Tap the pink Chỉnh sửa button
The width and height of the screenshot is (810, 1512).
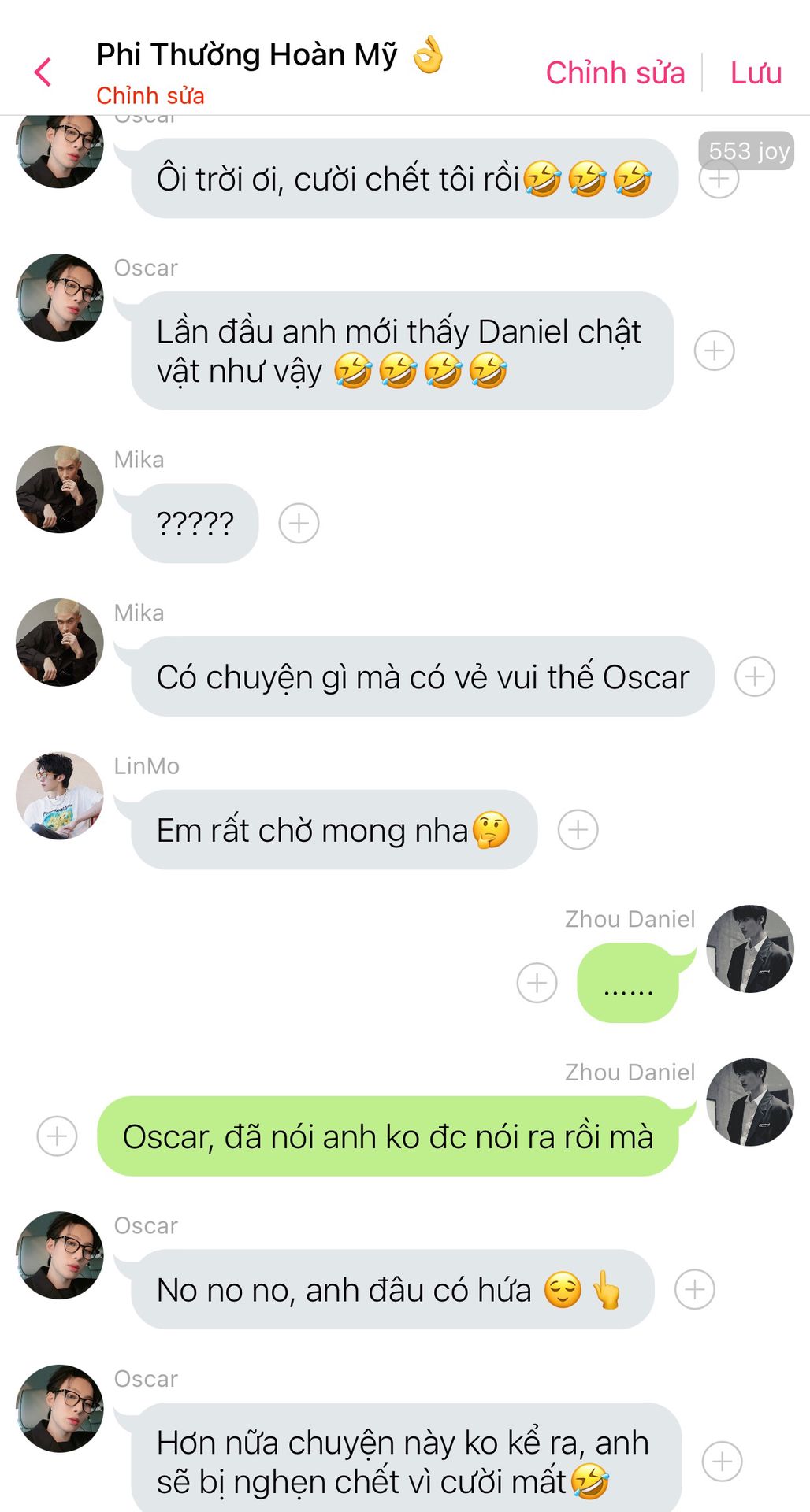click(615, 72)
